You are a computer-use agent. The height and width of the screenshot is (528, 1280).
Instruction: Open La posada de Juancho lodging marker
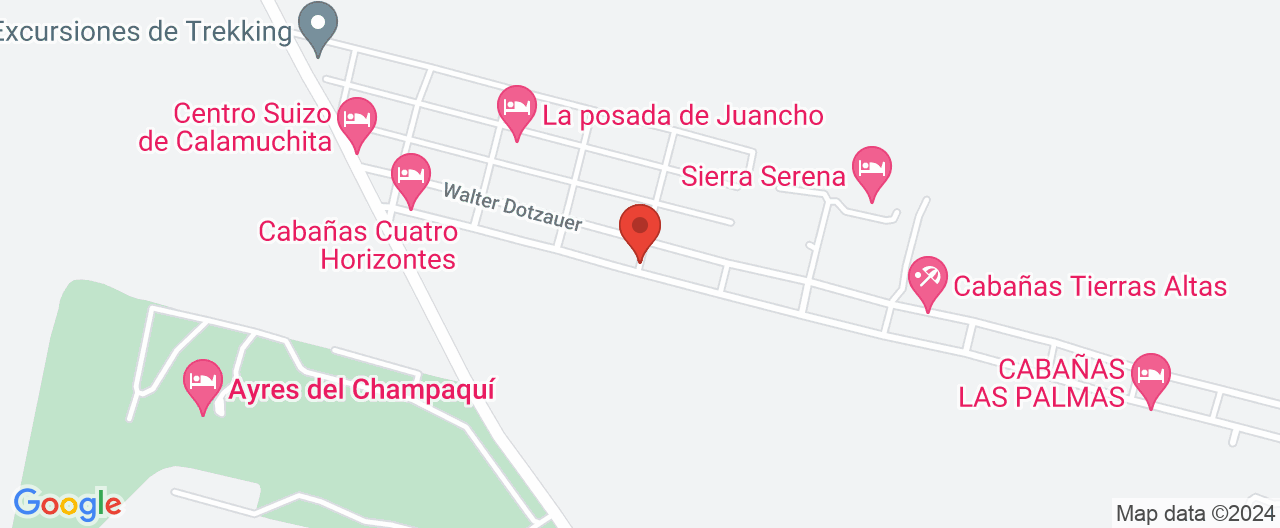pyautogui.click(x=516, y=109)
